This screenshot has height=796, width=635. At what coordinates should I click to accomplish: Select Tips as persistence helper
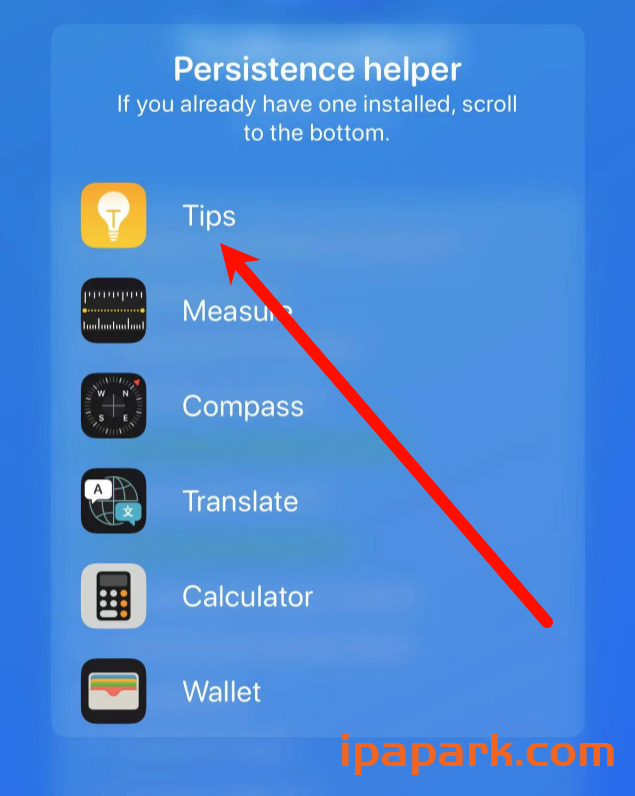(x=208, y=216)
